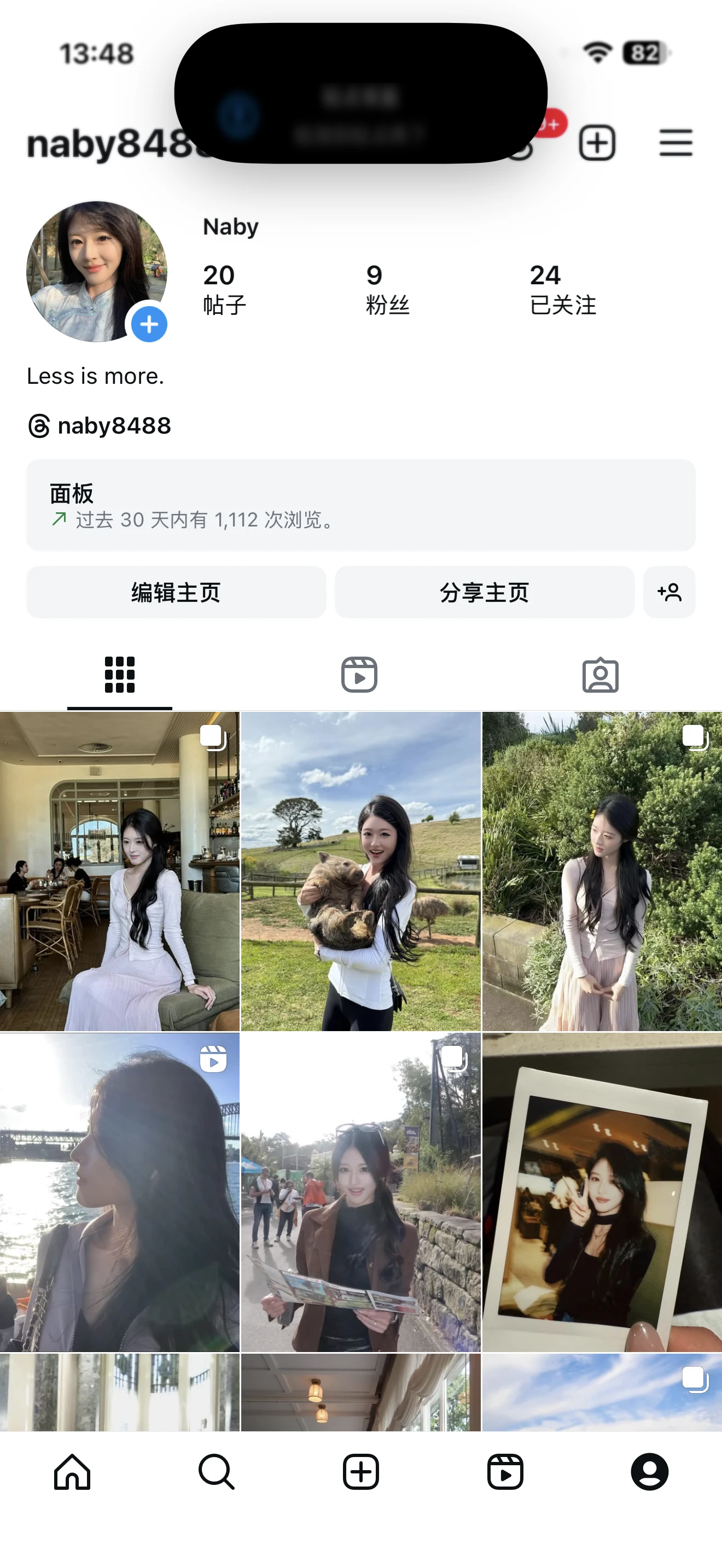The height and width of the screenshot is (1568, 722).
Task: Switch to the tagged photos tab
Action: [600, 675]
